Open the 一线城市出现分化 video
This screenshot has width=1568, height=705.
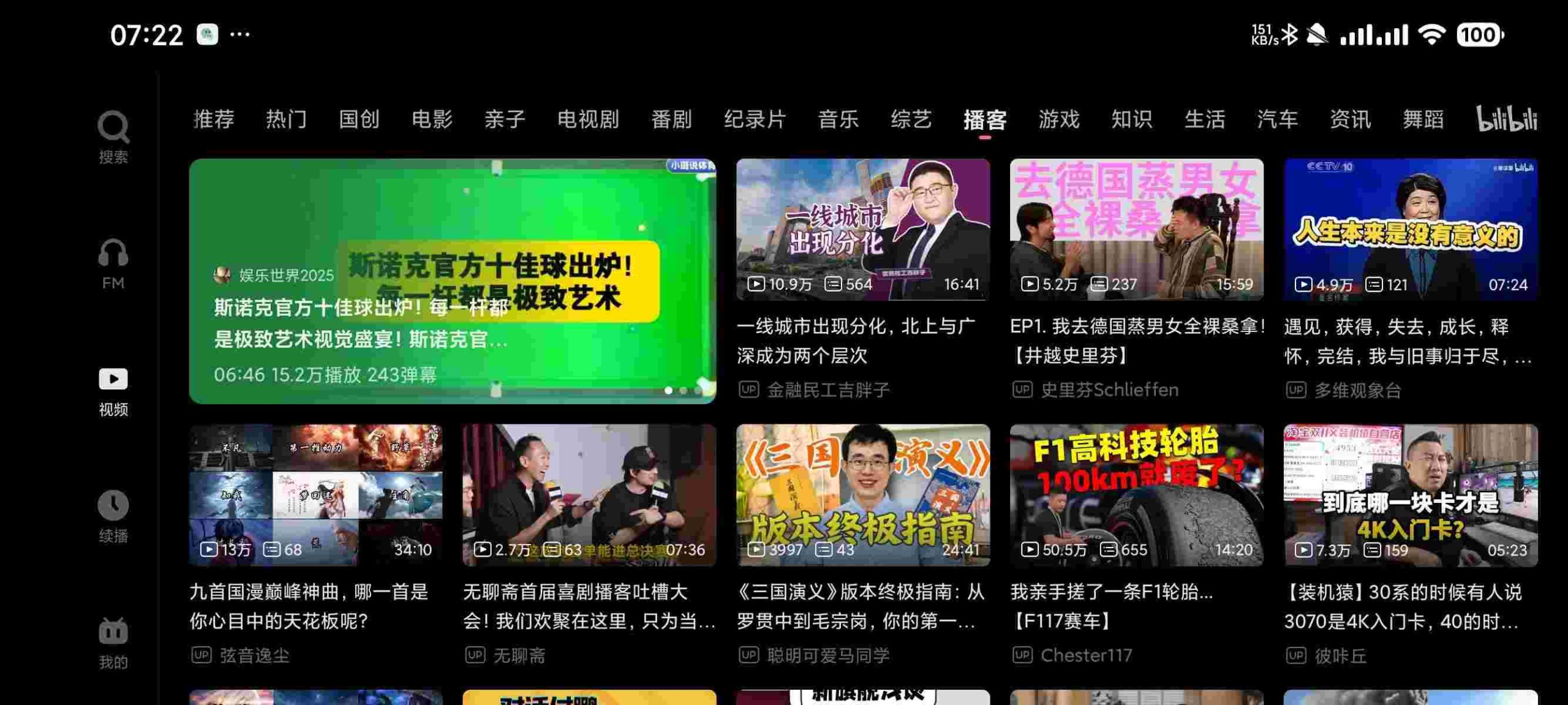[862, 230]
